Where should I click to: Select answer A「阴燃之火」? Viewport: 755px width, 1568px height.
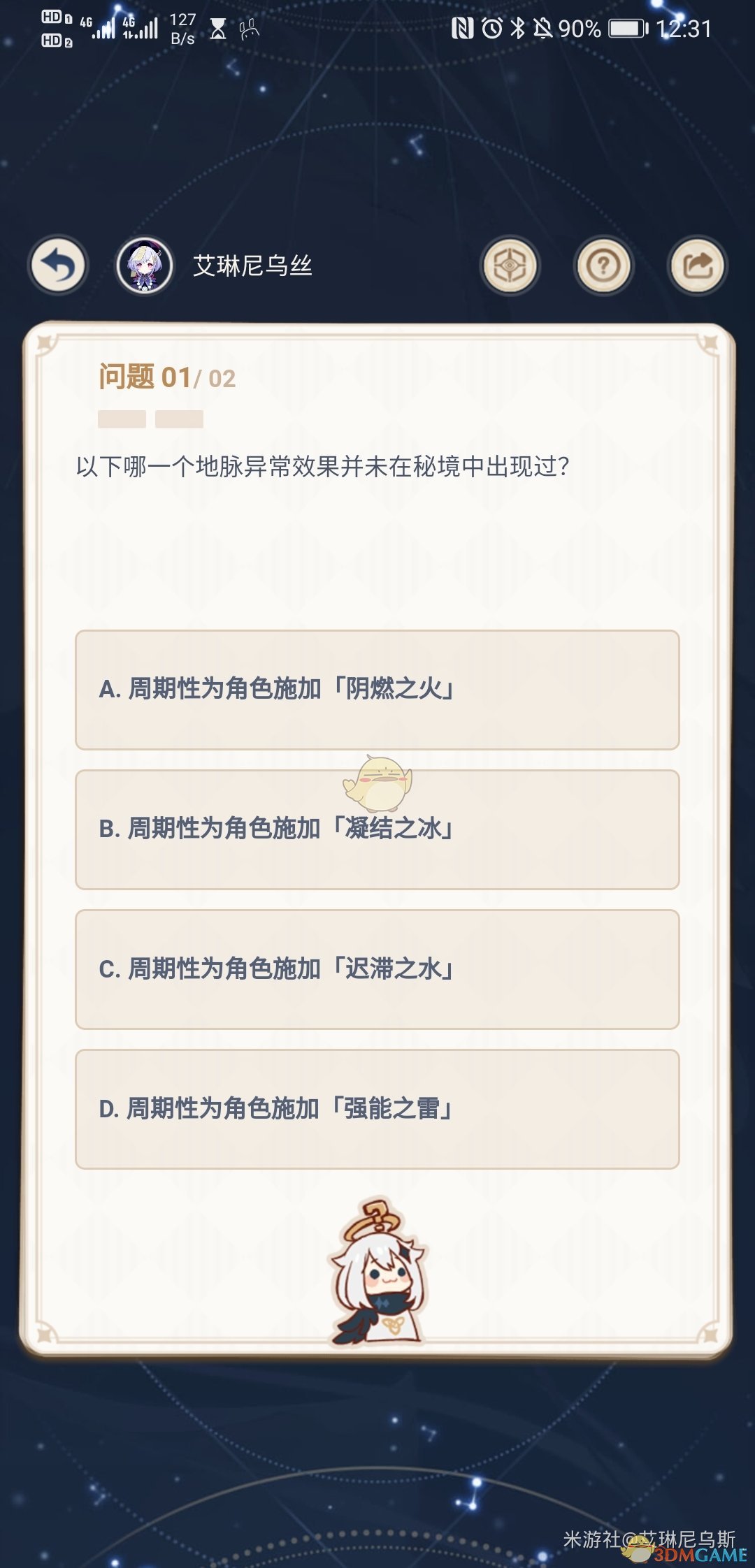(377, 690)
